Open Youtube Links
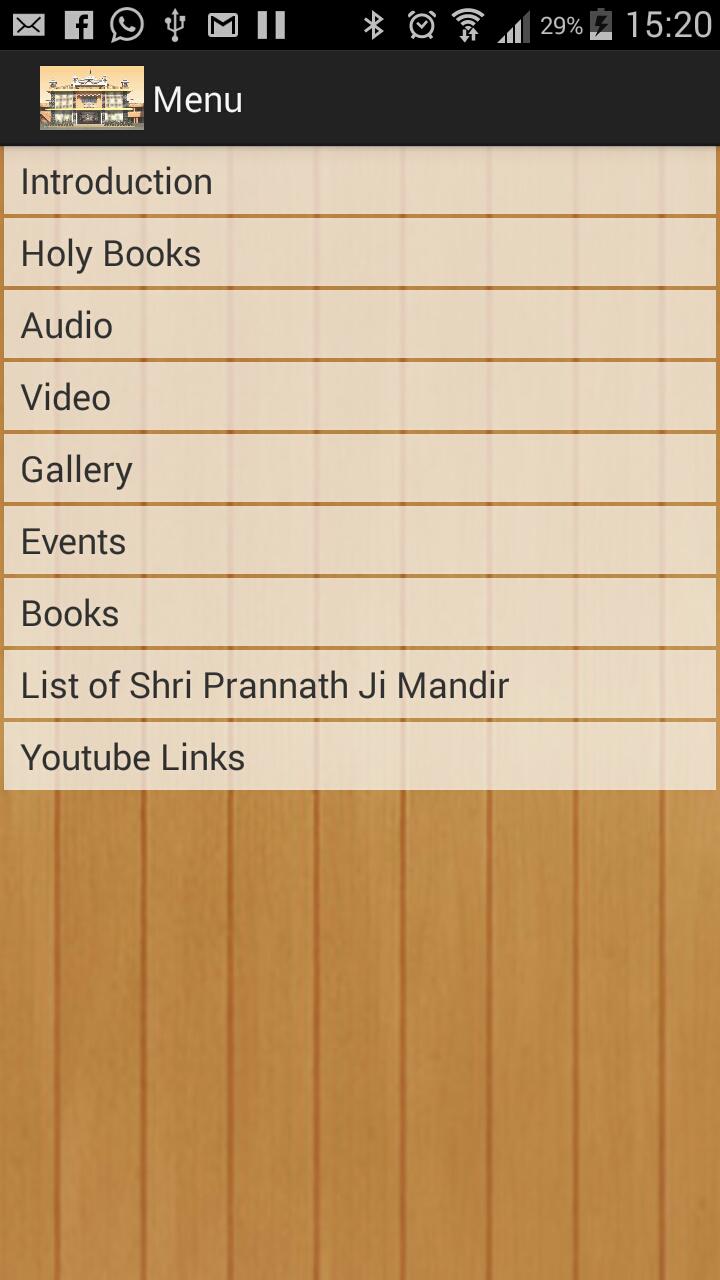The width and height of the screenshot is (720, 1280). (x=360, y=758)
